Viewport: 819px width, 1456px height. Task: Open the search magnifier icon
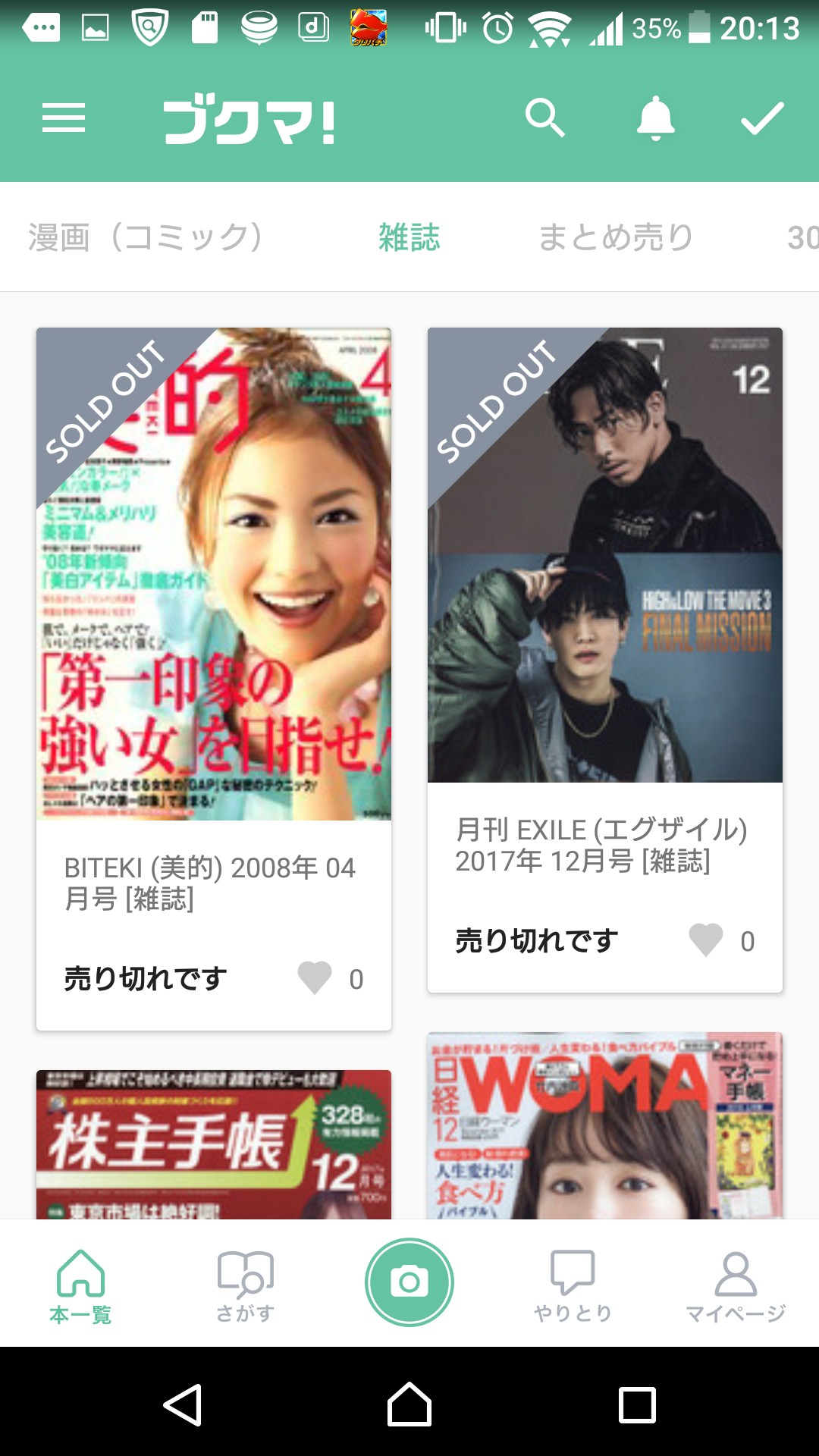(x=544, y=118)
